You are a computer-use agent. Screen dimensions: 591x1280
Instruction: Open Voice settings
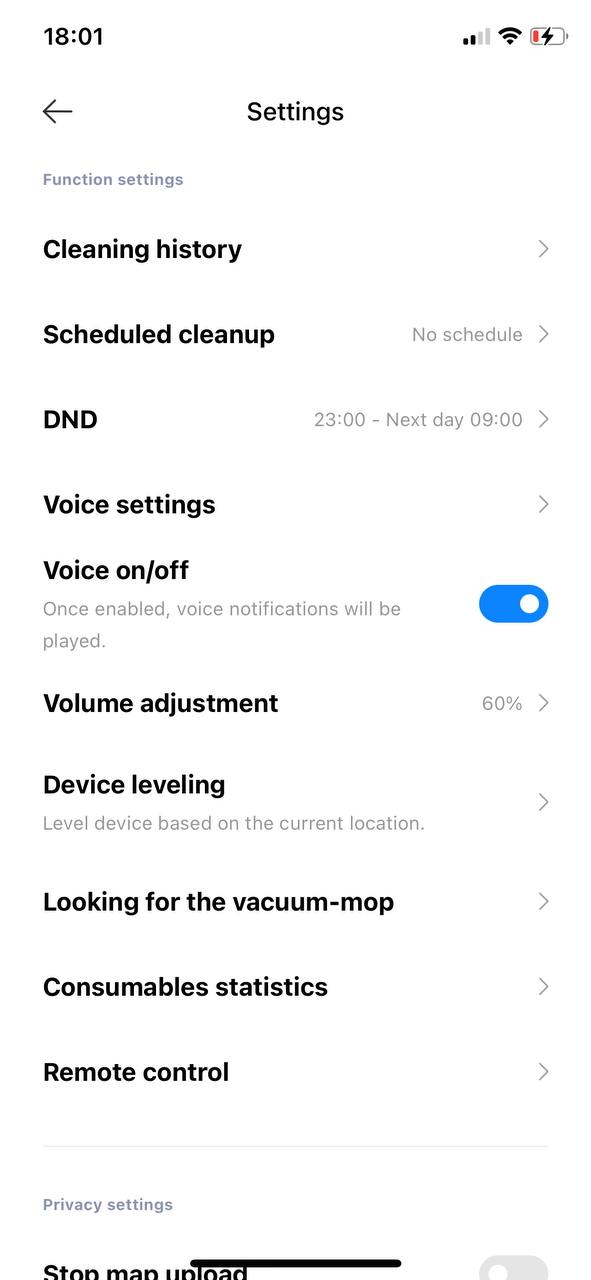click(x=296, y=504)
